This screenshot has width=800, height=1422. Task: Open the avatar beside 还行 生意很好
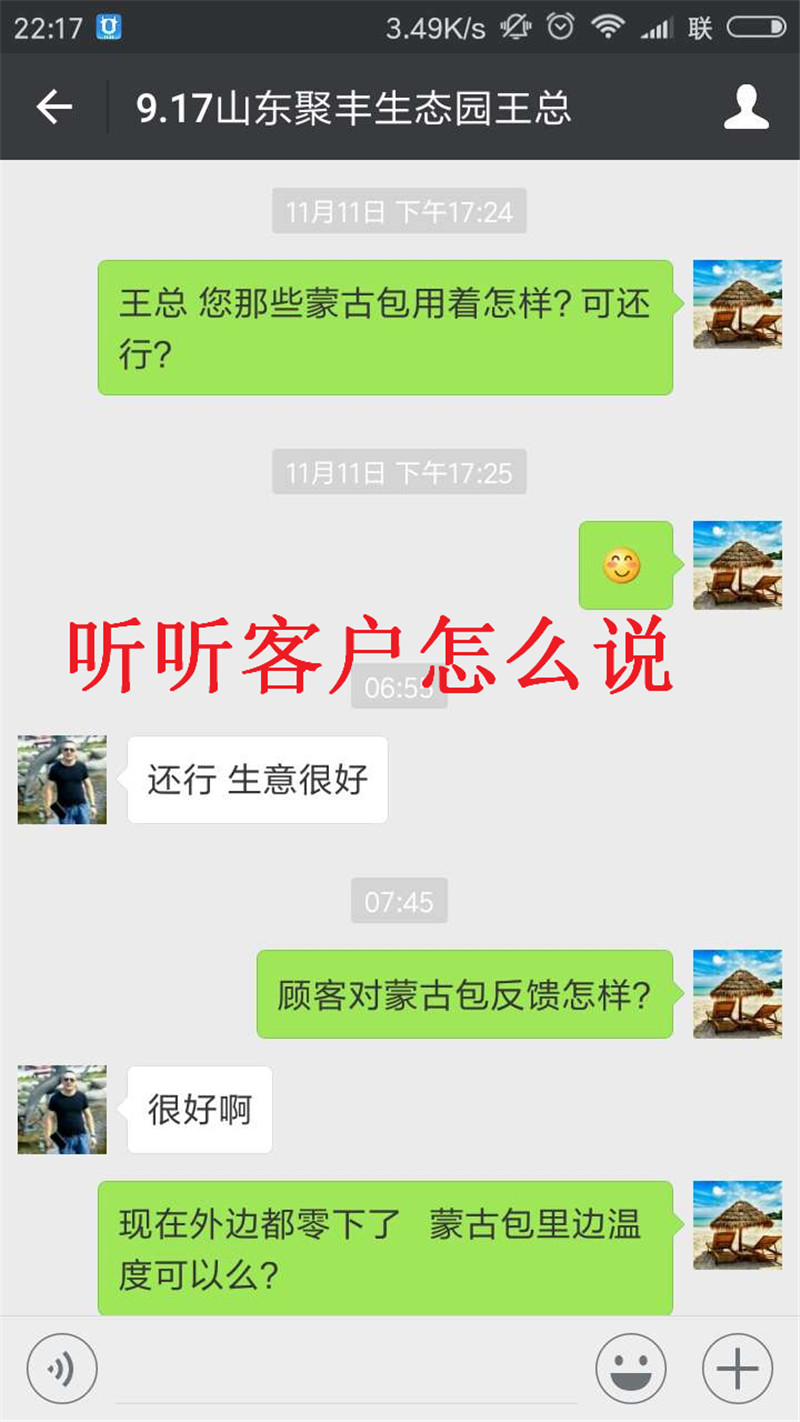point(62,780)
